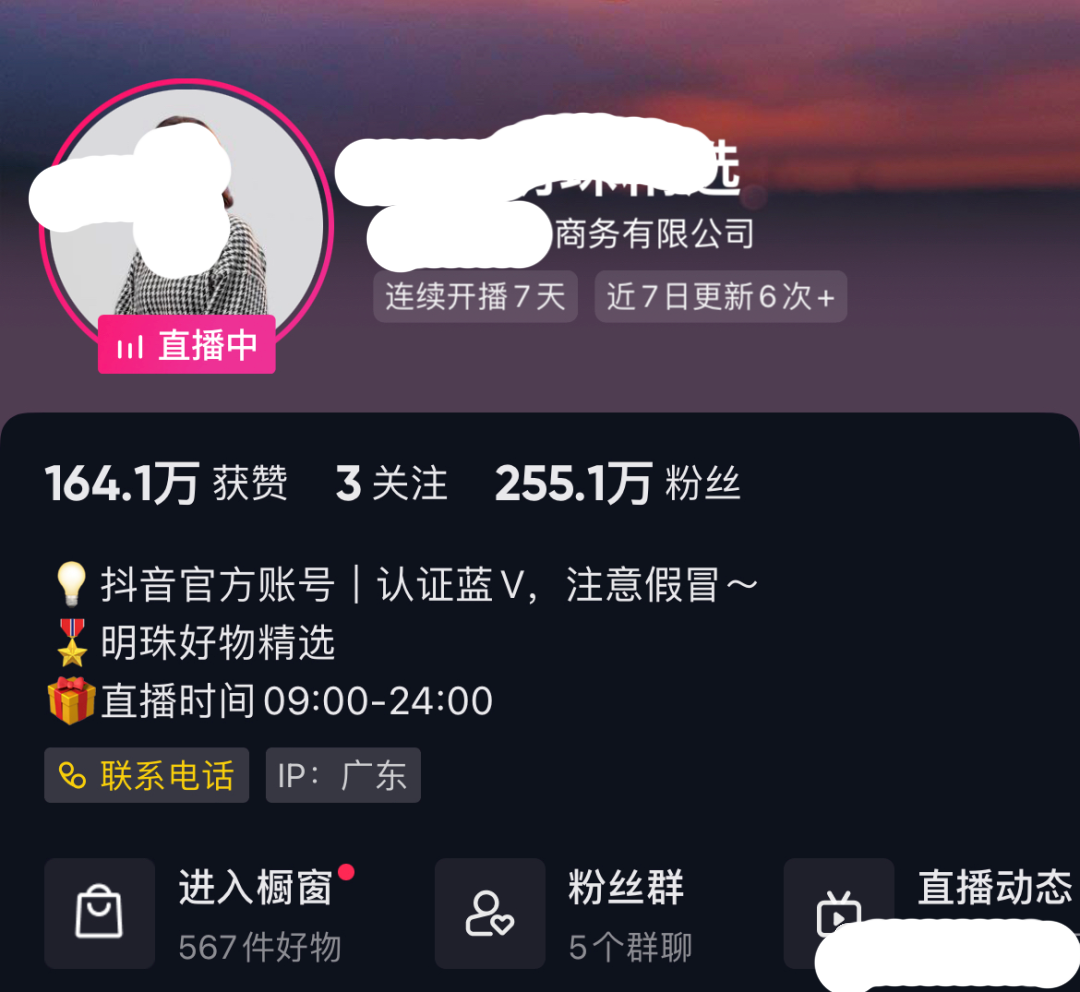Open the 联系电话 contact phone chip

pyautogui.click(x=147, y=775)
